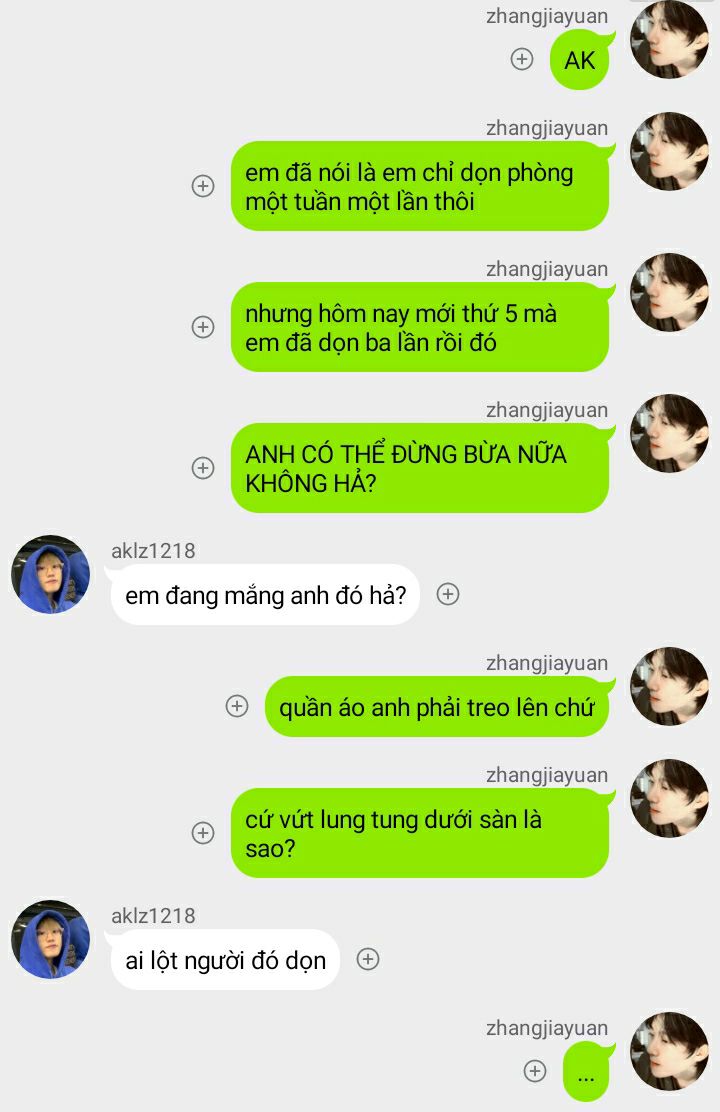Tap plus icon next to "ANH CÓ THỂ ĐỪNG BỪA" message
This screenshot has height=1112, width=720.
203,468
